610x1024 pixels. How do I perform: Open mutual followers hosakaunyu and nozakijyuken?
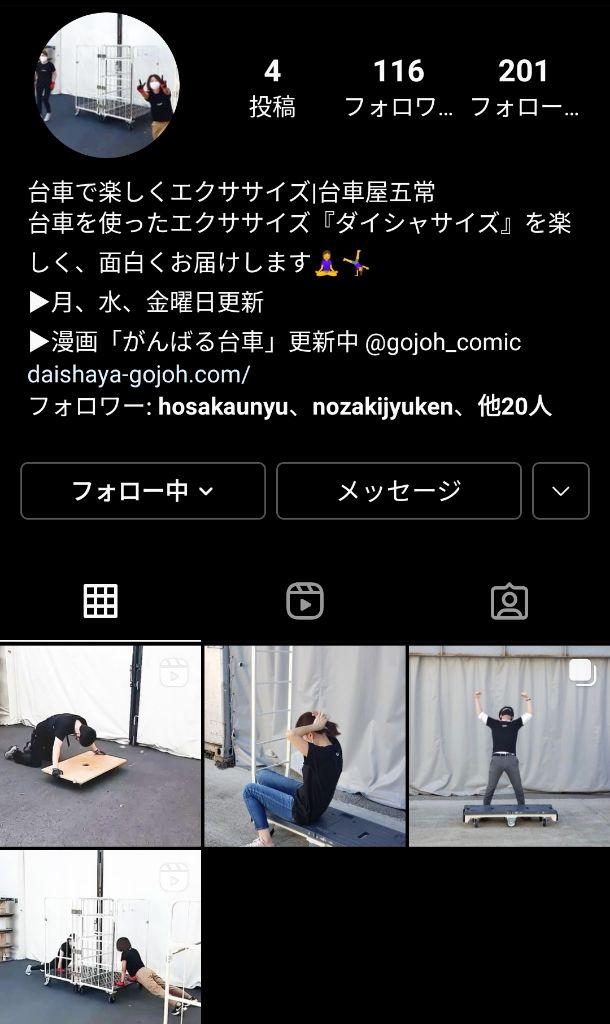point(290,407)
